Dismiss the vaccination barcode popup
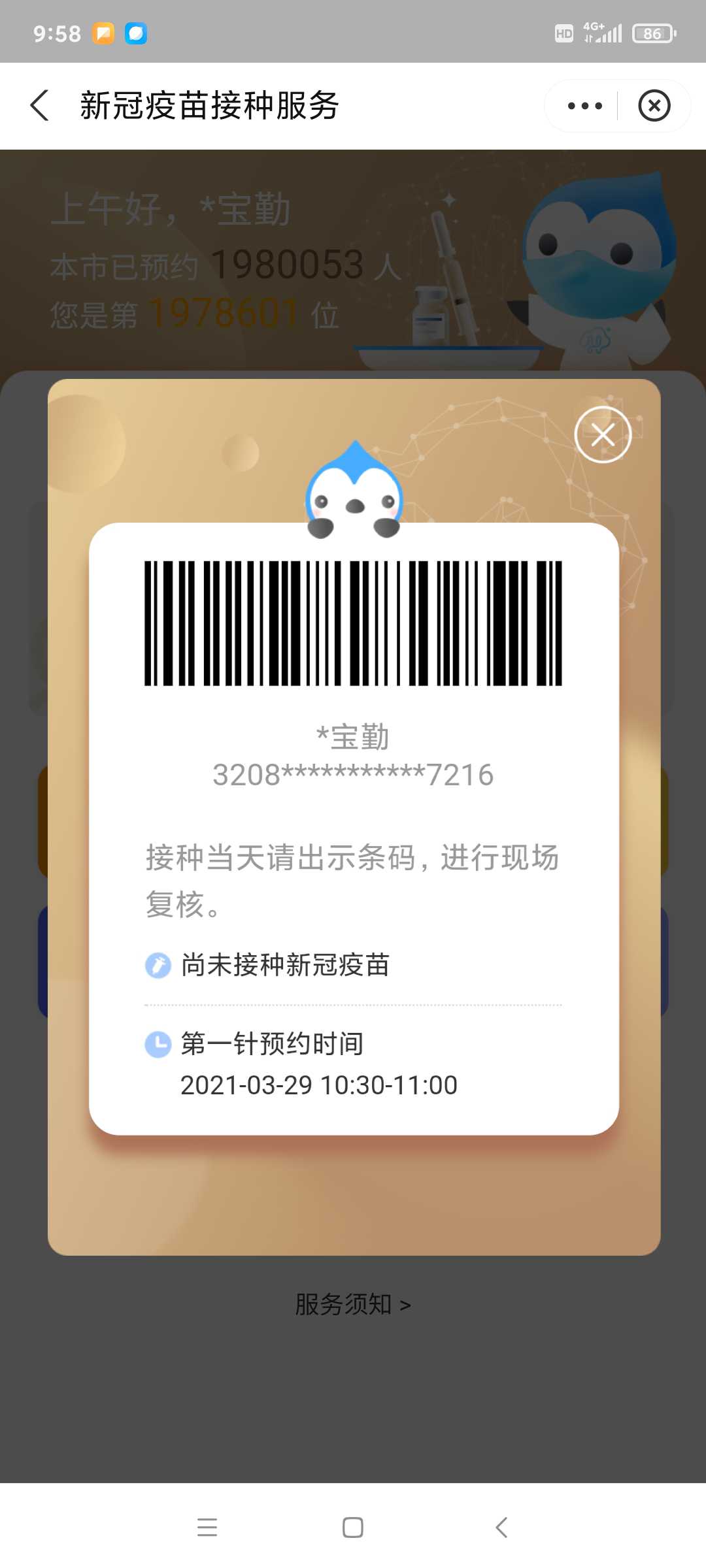706x1568 pixels. [x=603, y=434]
